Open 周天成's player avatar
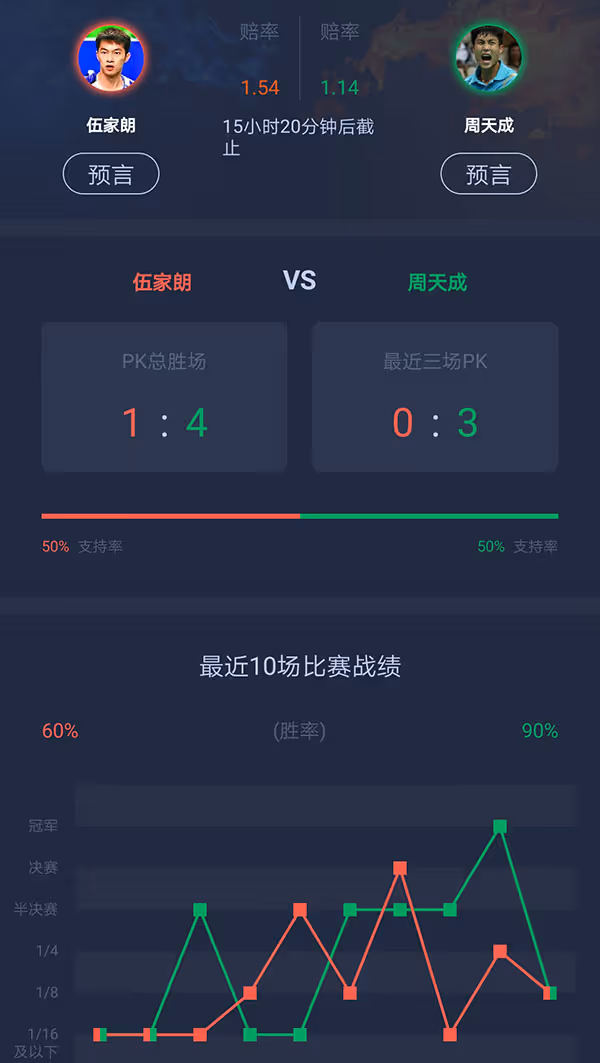The height and width of the screenshot is (1063, 600). point(488,59)
